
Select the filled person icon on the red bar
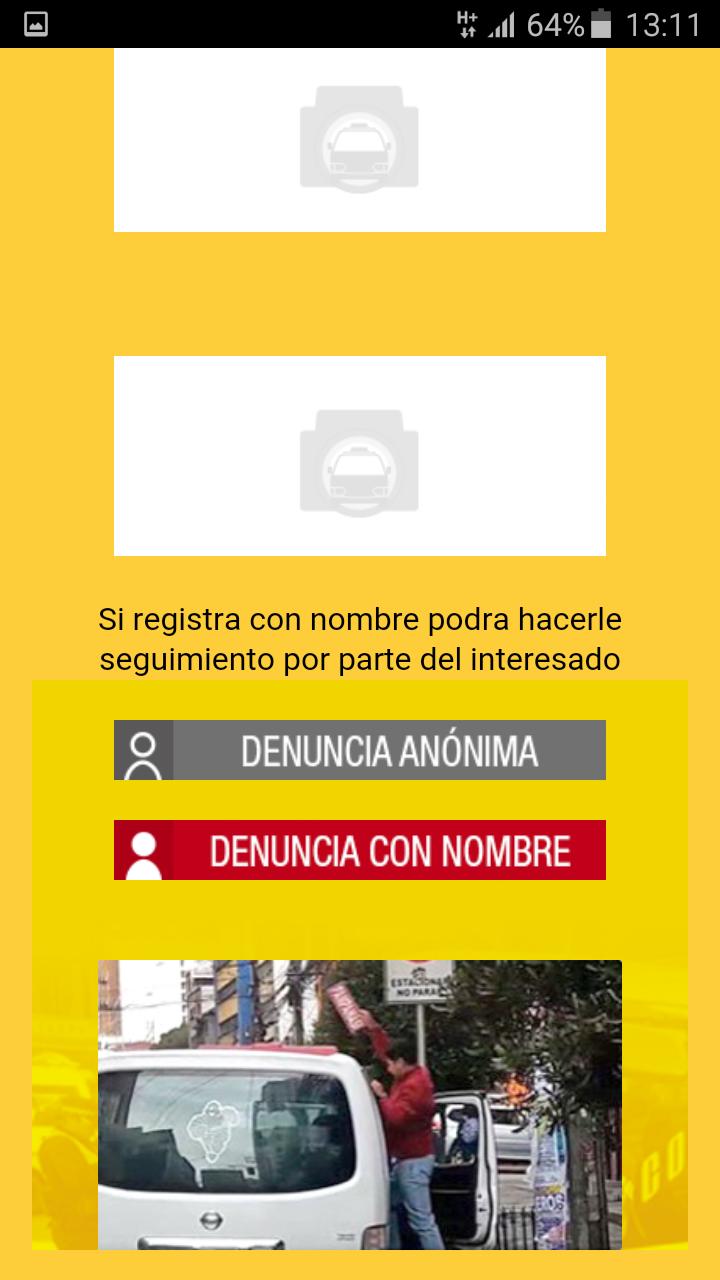(142, 850)
